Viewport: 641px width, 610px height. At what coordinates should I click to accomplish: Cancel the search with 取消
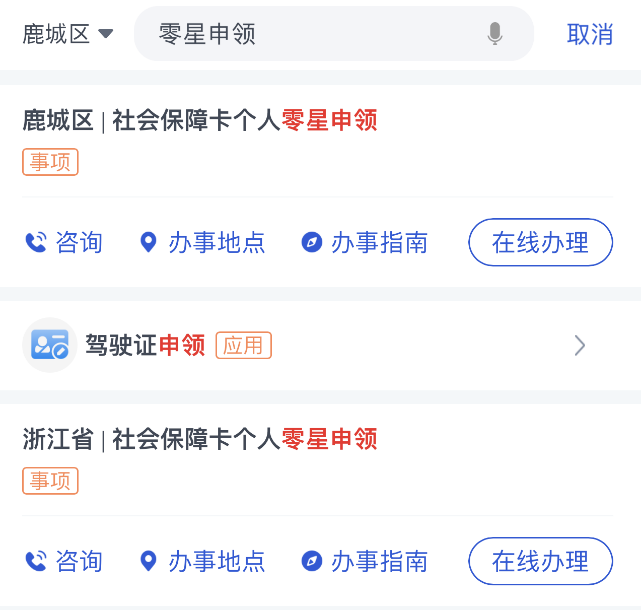pos(590,34)
